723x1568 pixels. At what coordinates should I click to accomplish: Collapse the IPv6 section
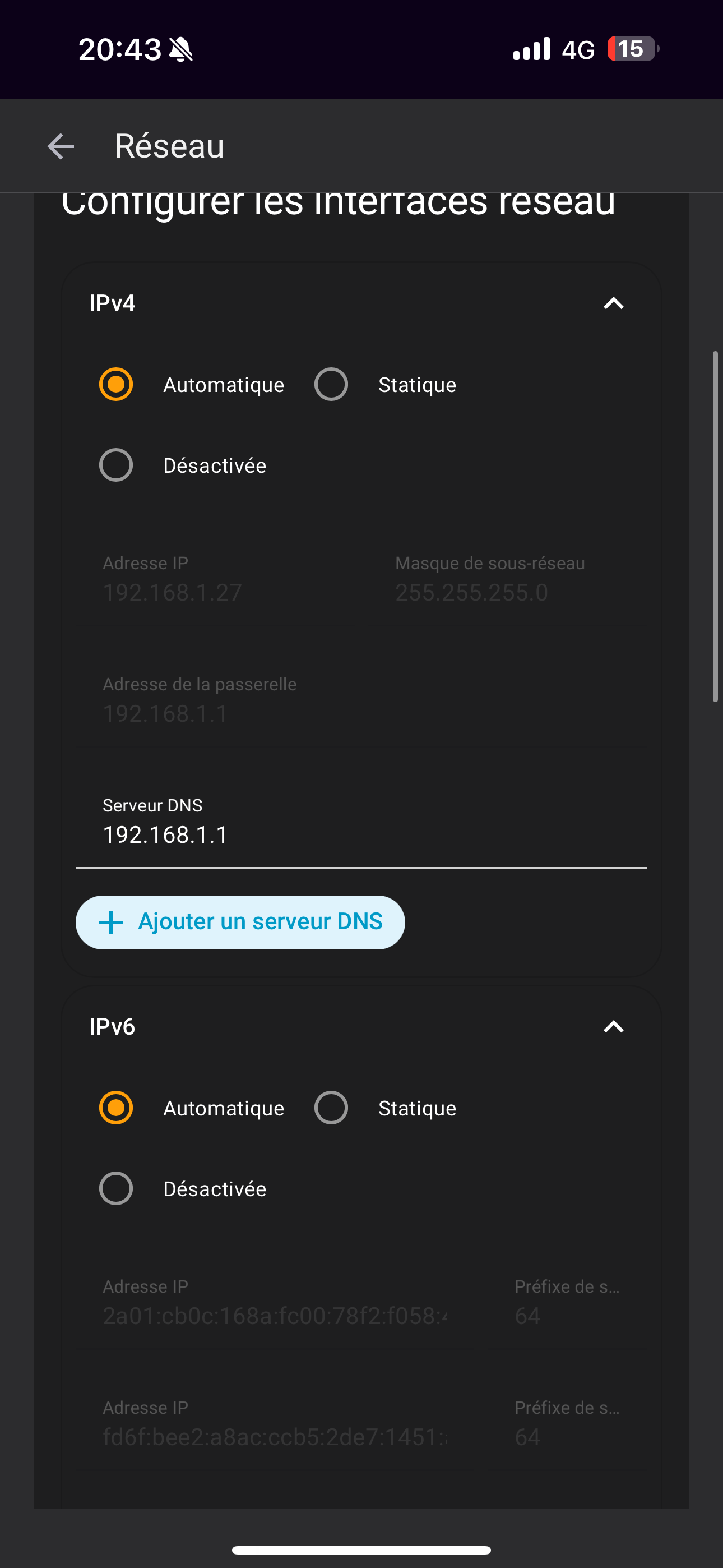pos(613,1027)
